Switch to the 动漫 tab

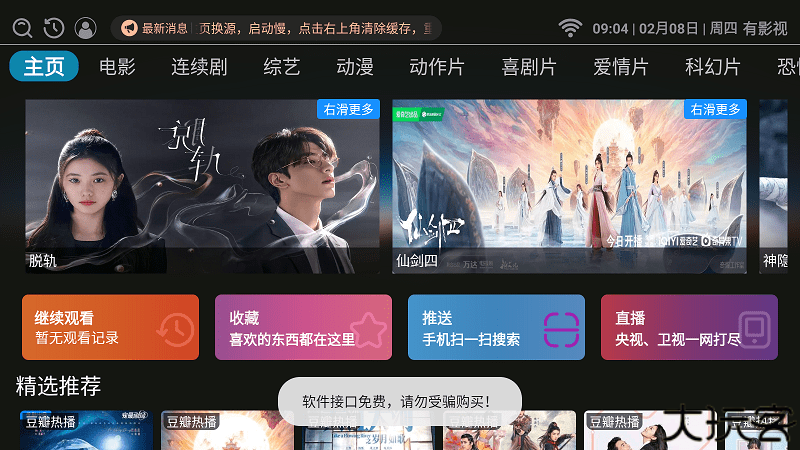tap(355, 67)
